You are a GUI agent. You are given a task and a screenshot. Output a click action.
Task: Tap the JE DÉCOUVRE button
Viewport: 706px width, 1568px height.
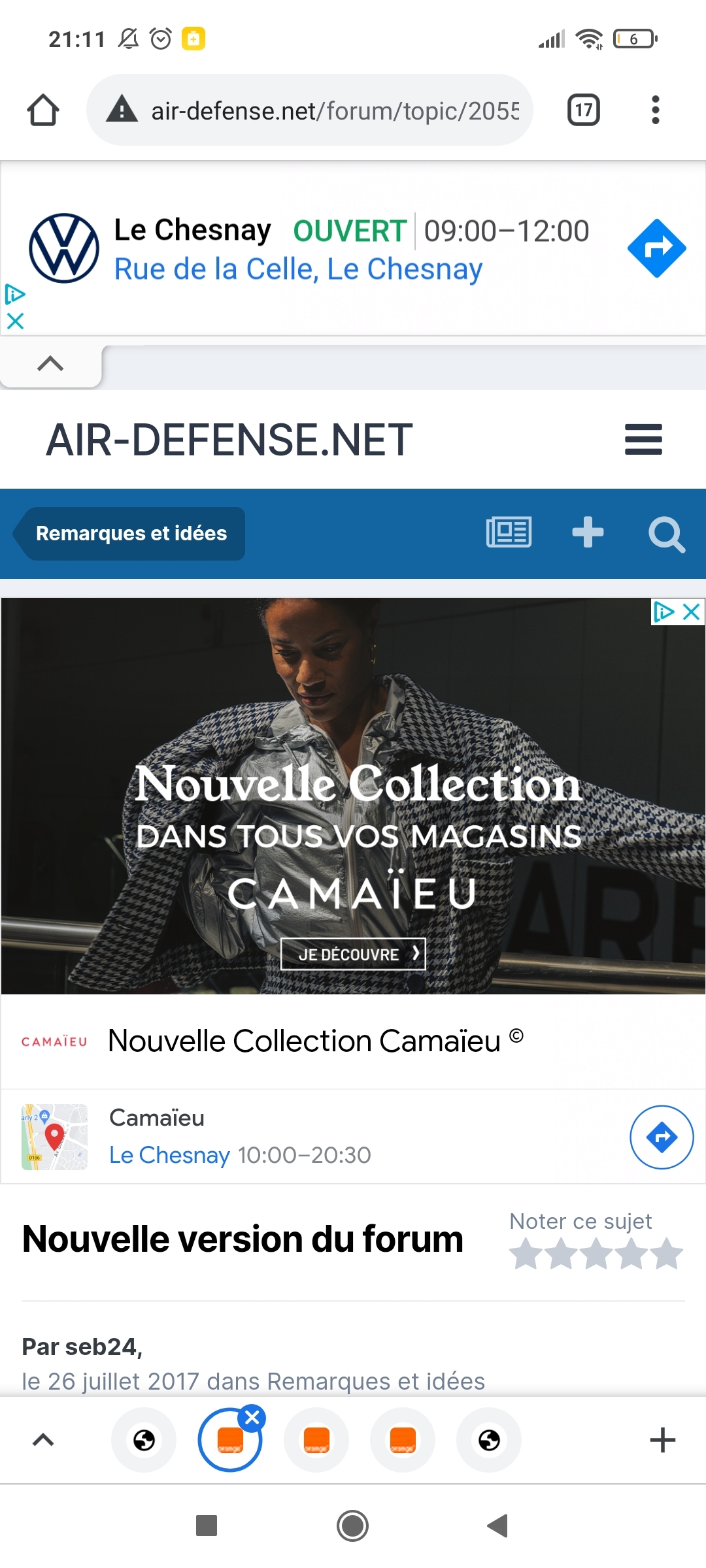[x=353, y=955]
